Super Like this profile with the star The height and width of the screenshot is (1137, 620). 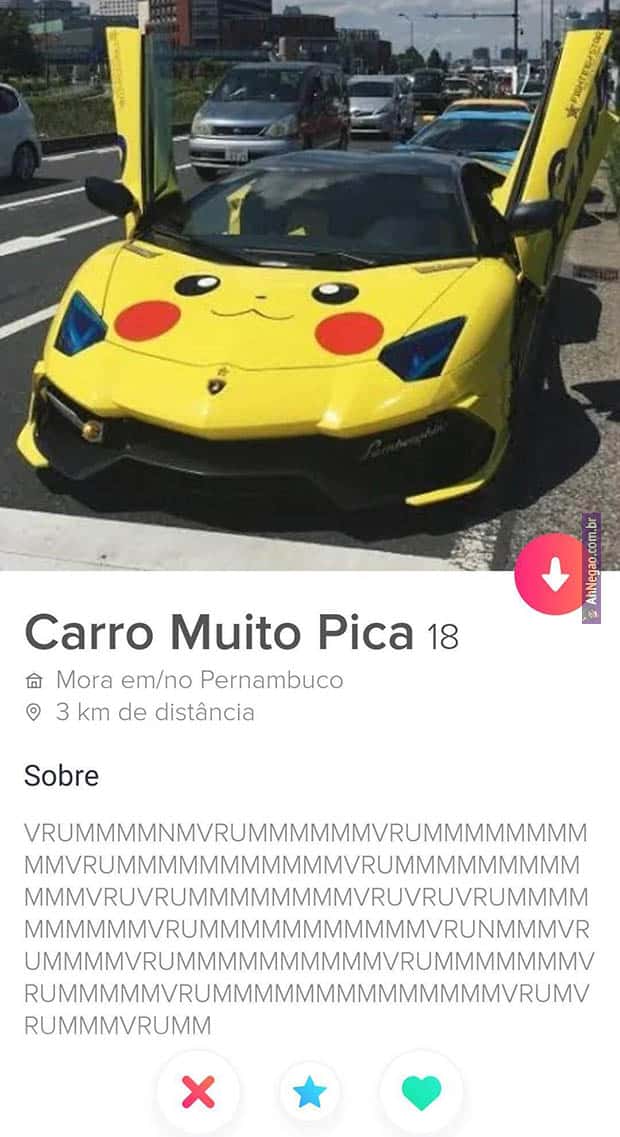(x=310, y=1092)
